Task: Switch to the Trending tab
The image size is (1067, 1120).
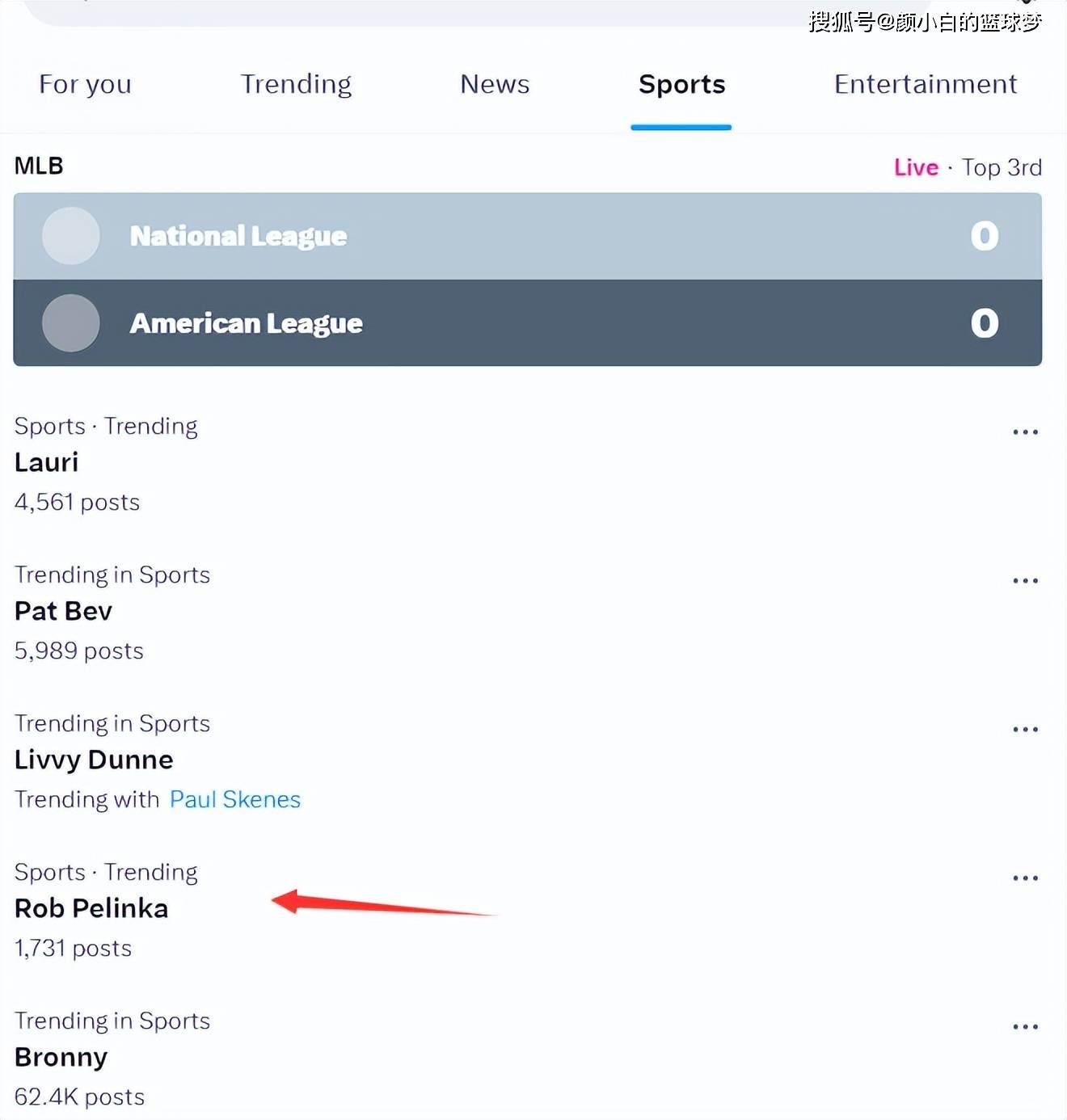Action: [x=296, y=84]
